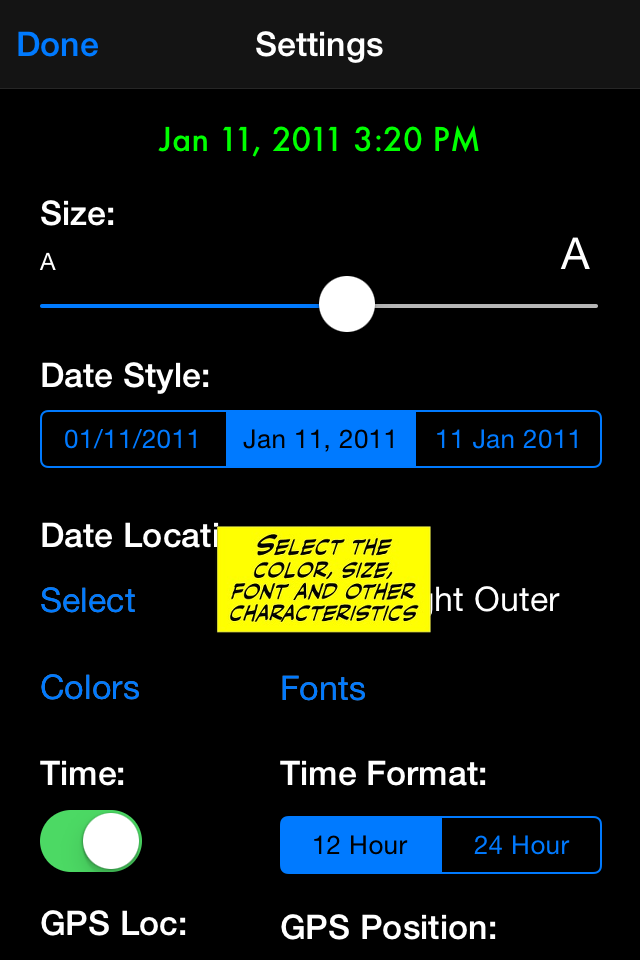
Task: Toggle the Time switch off
Action: 91,841
